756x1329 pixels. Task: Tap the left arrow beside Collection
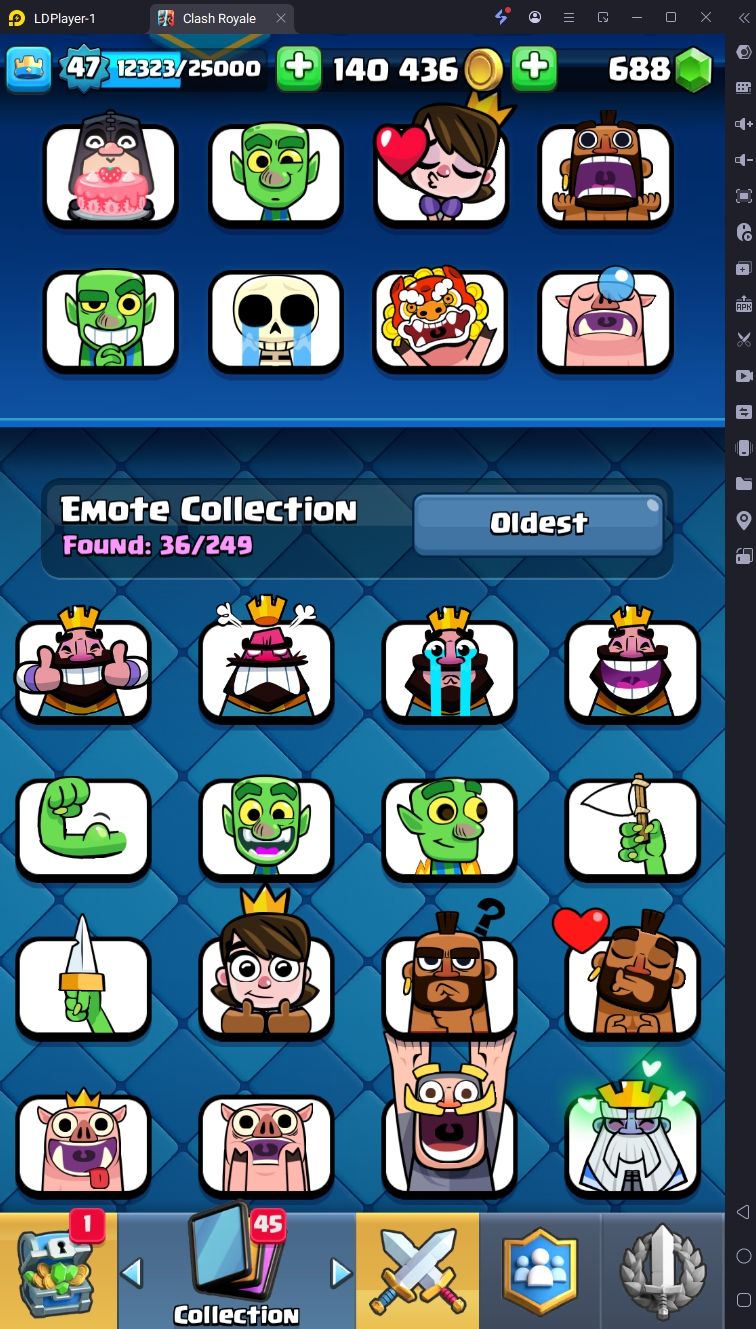(x=132, y=1273)
